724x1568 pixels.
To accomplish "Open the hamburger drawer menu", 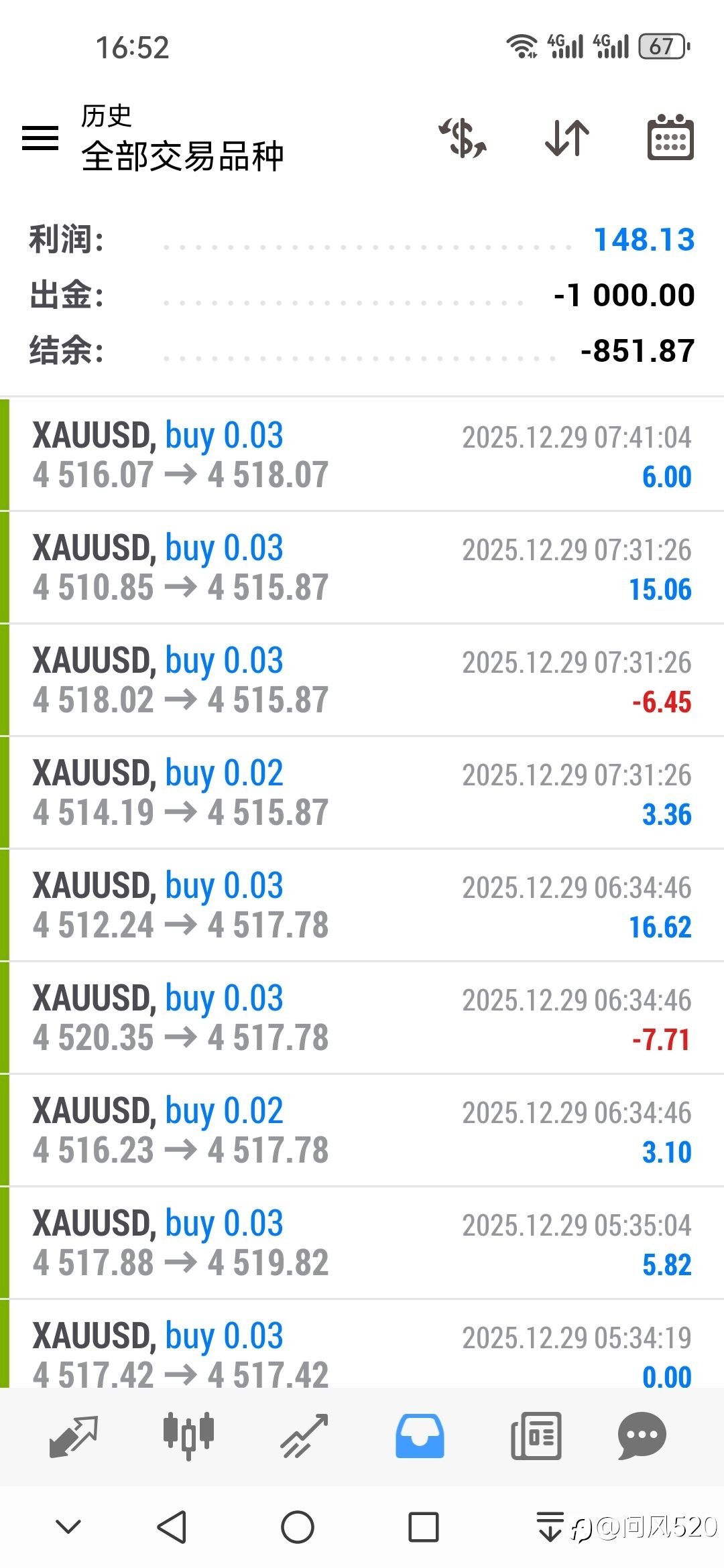I will coord(40,138).
